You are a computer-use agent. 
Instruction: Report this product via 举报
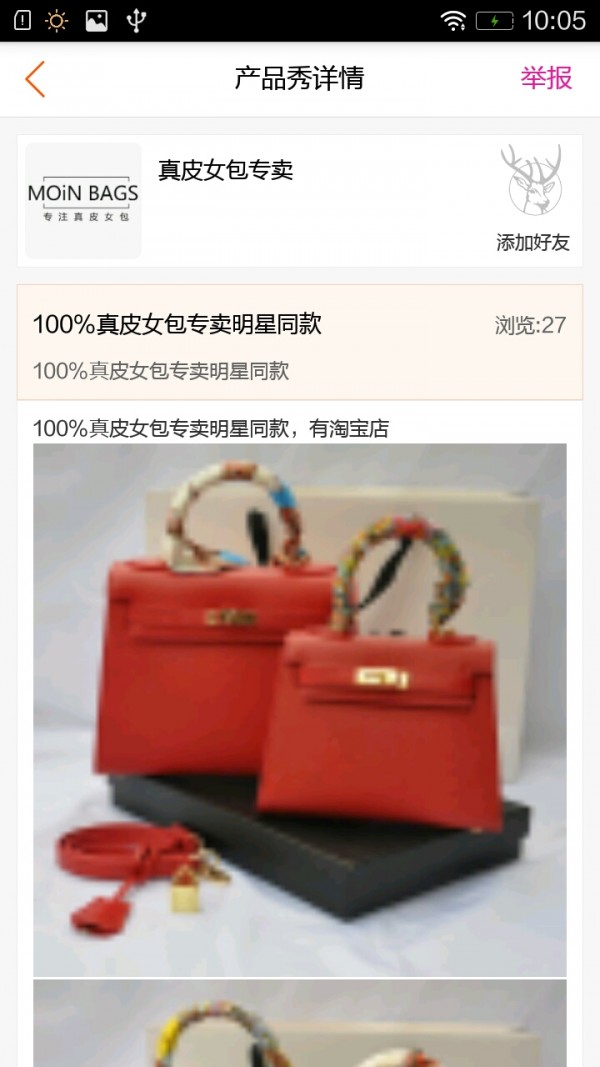pyautogui.click(x=546, y=79)
